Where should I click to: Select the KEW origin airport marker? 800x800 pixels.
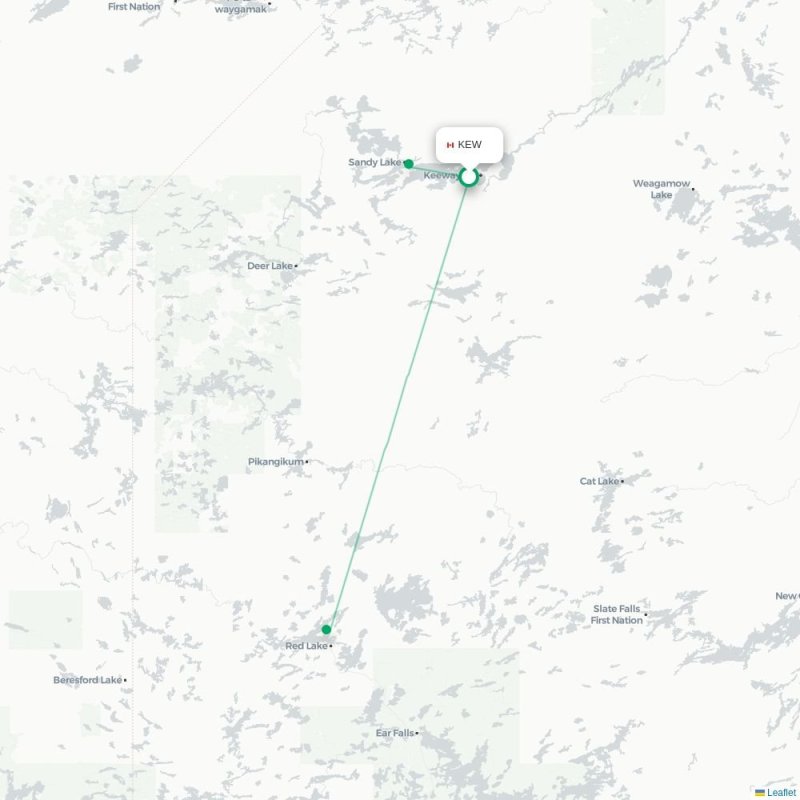point(469,177)
